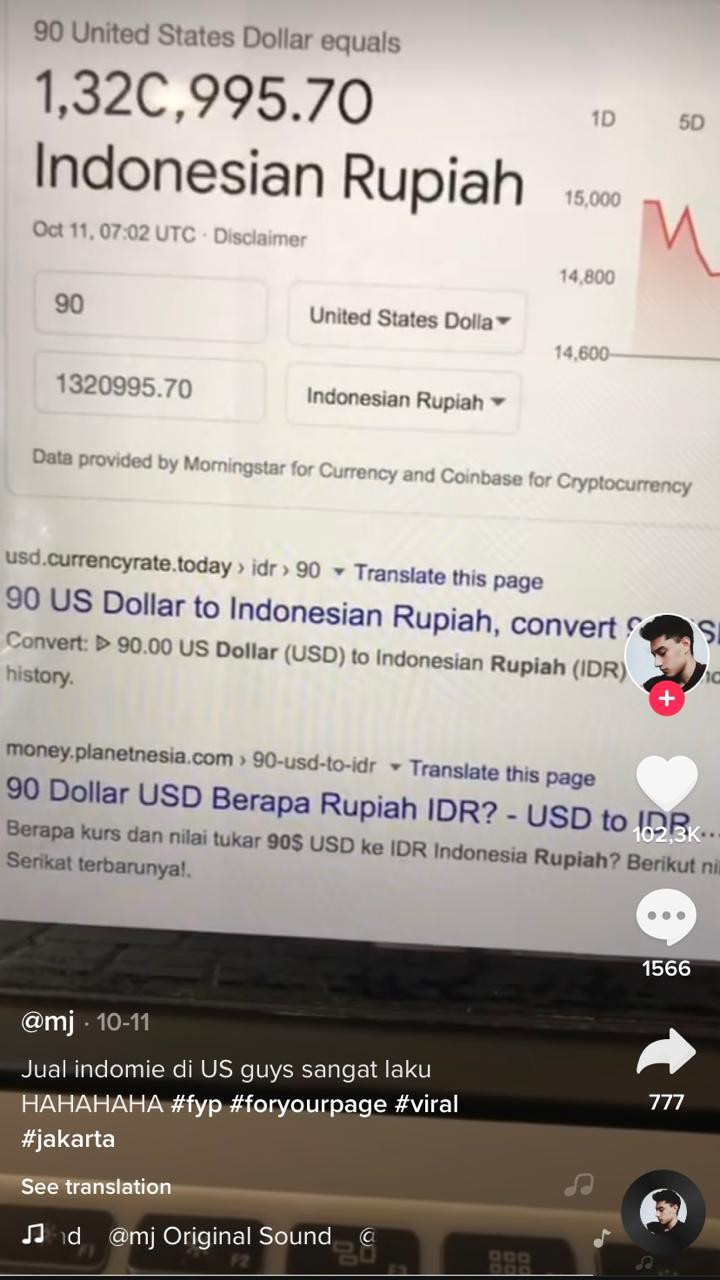The height and width of the screenshot is (1280, 720).
Task: Share this video
Action: point(666,1054)
